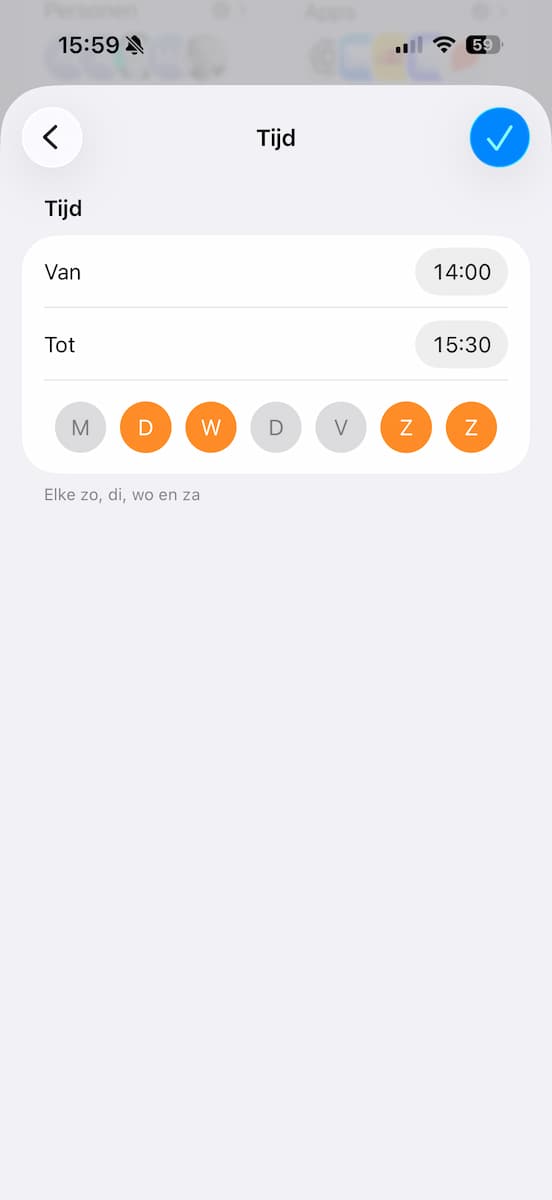Screen dimensions: 552x1200
Task: Change the Van start time 14:00
Action: [461, 272]
